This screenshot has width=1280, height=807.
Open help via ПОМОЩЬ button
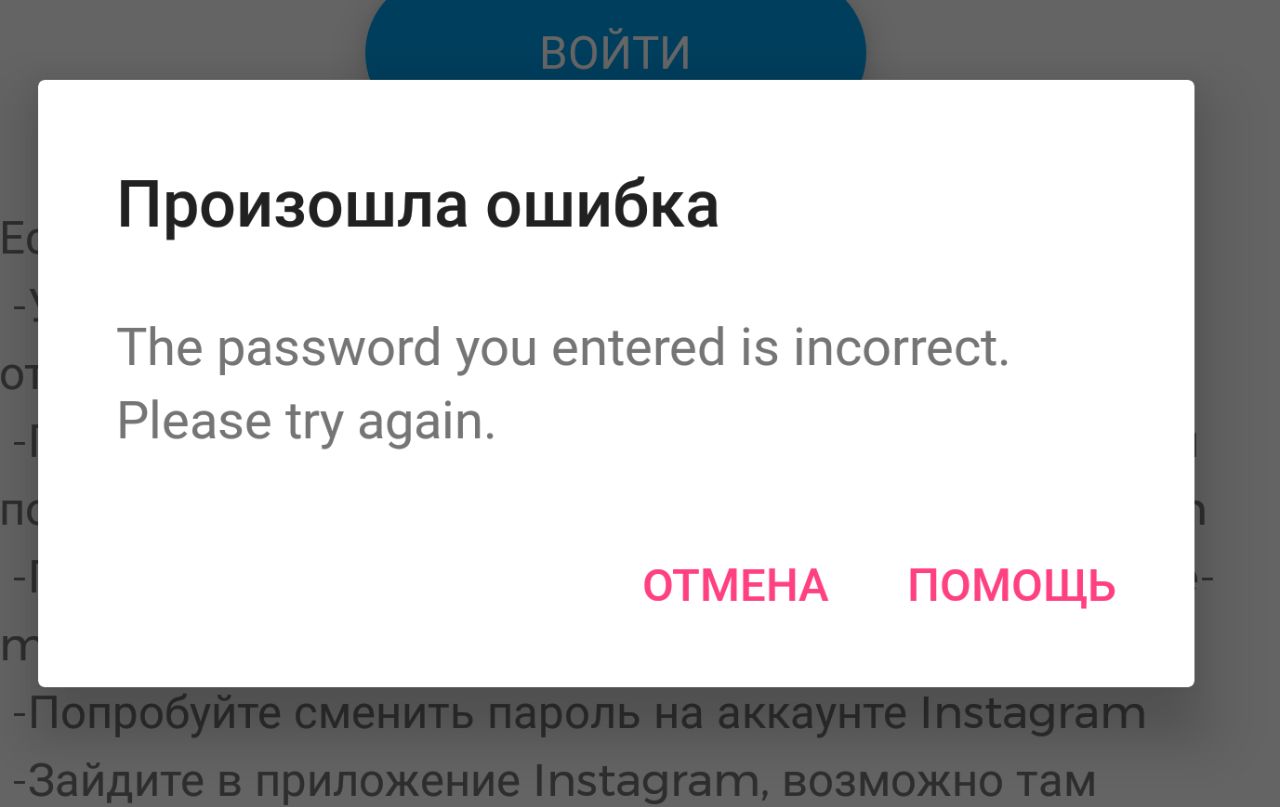point(1011,586)
